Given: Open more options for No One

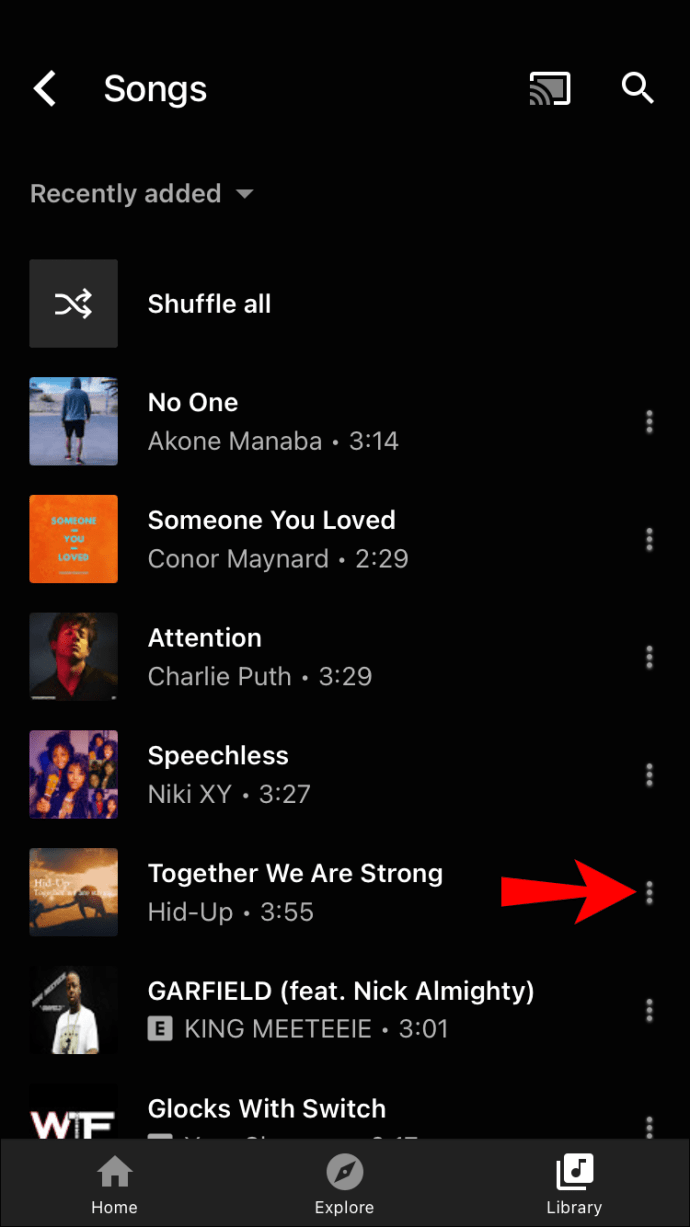Looking at the screenshot, I should [x=649, y=422].
